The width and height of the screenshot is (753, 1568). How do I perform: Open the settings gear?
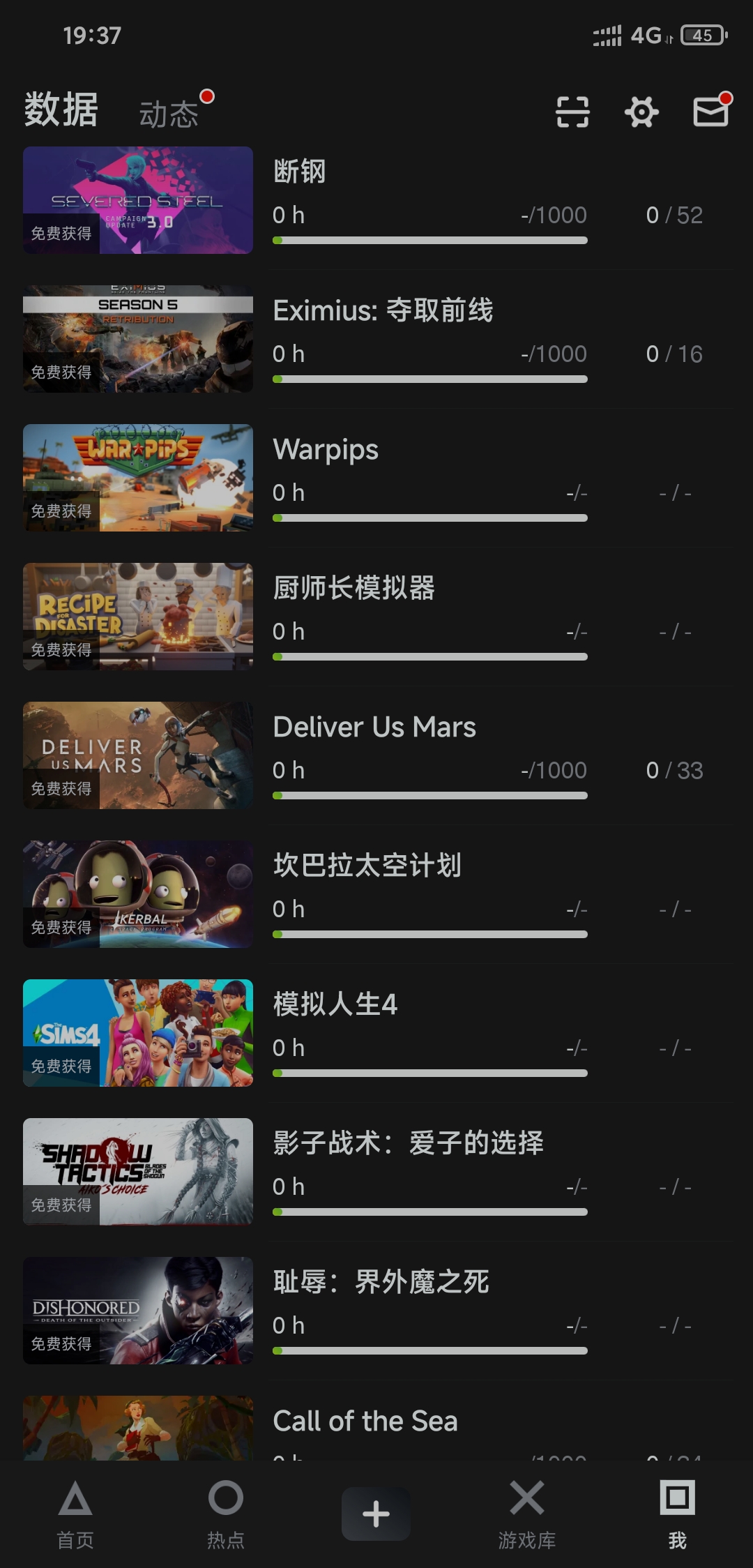(x=641, y=112)
